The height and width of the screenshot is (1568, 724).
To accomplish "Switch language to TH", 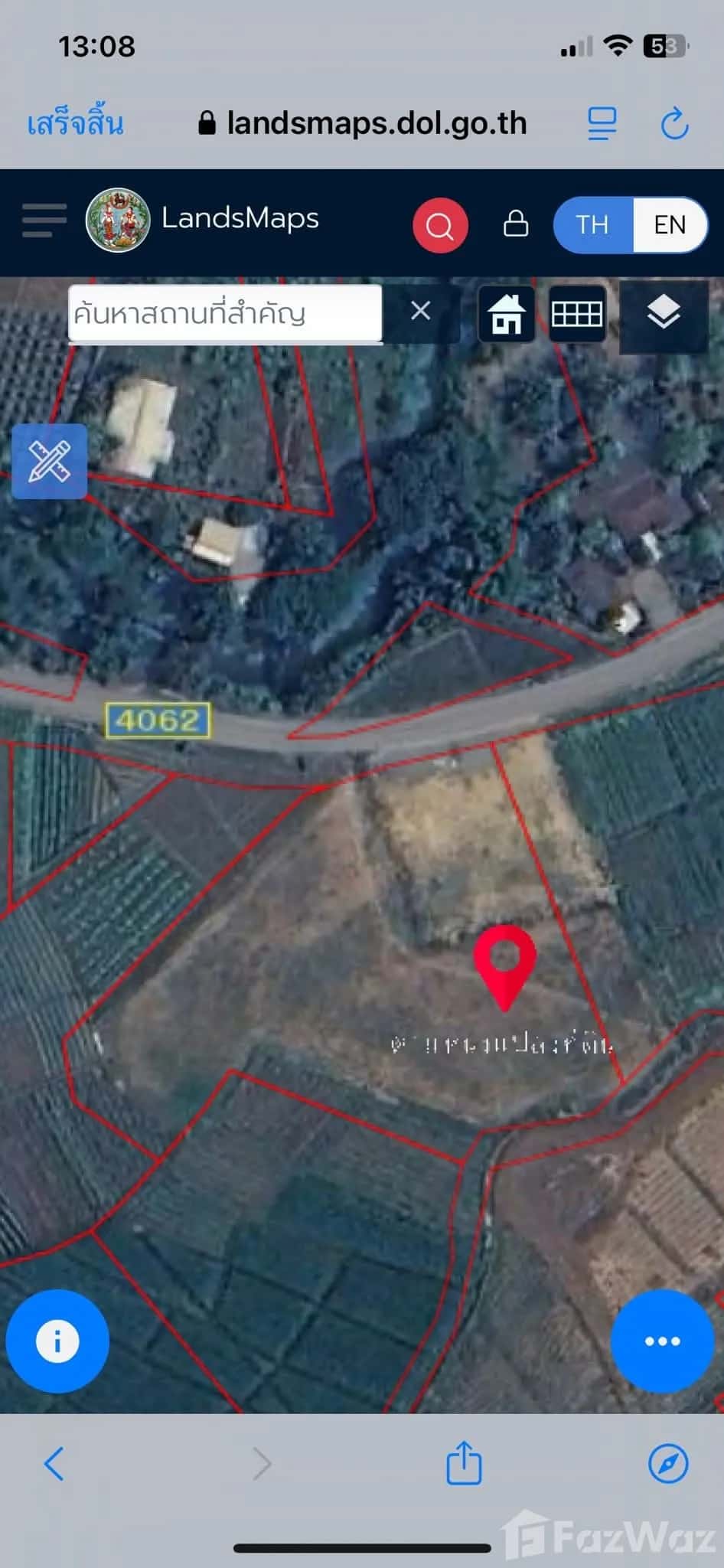I will [x=591, y=224].
